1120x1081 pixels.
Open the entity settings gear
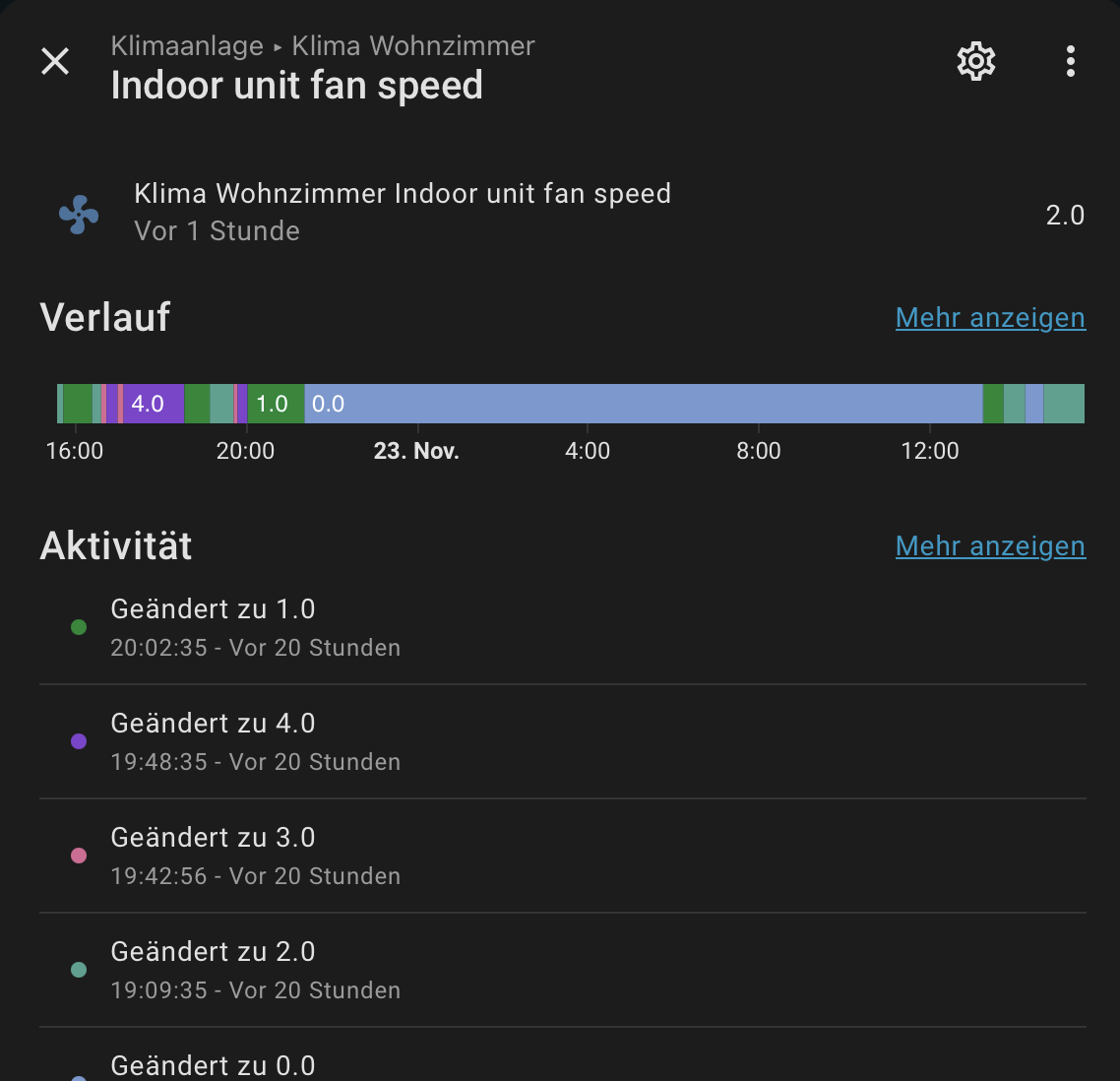pyautogui.click(x=975, y=61)
